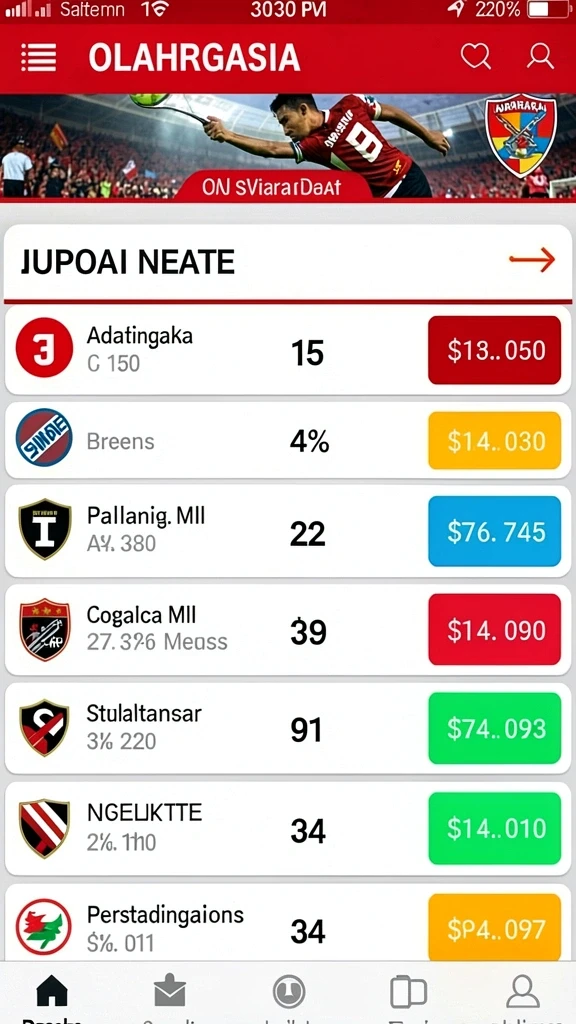Viewport: 576px width, 1024px height.
Task: Open the Stulaltansar row
Action: (x=288, y=728)
